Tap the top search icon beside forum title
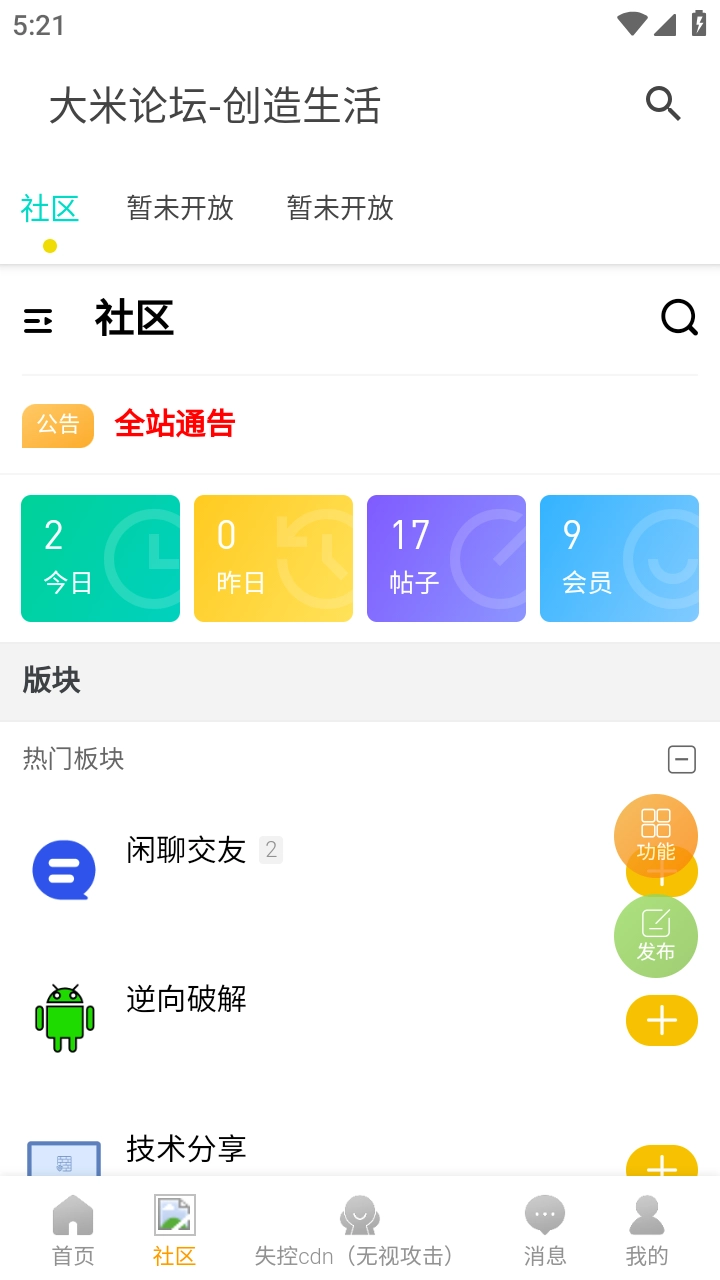720x1280 pixels. (662, 104)
